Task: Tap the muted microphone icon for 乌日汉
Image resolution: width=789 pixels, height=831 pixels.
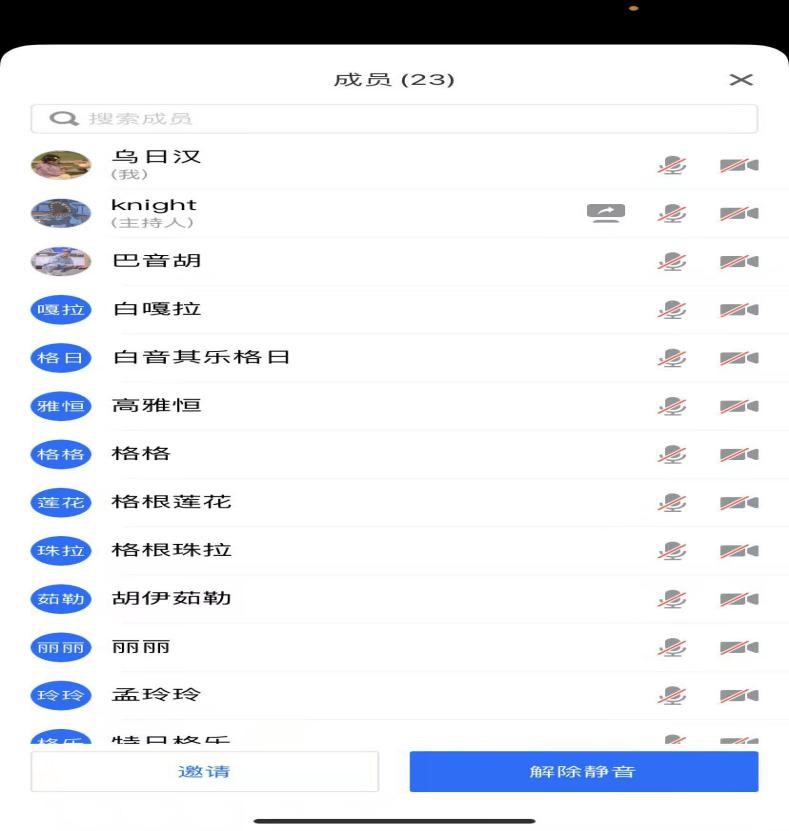Action: [x=672, y=165]
